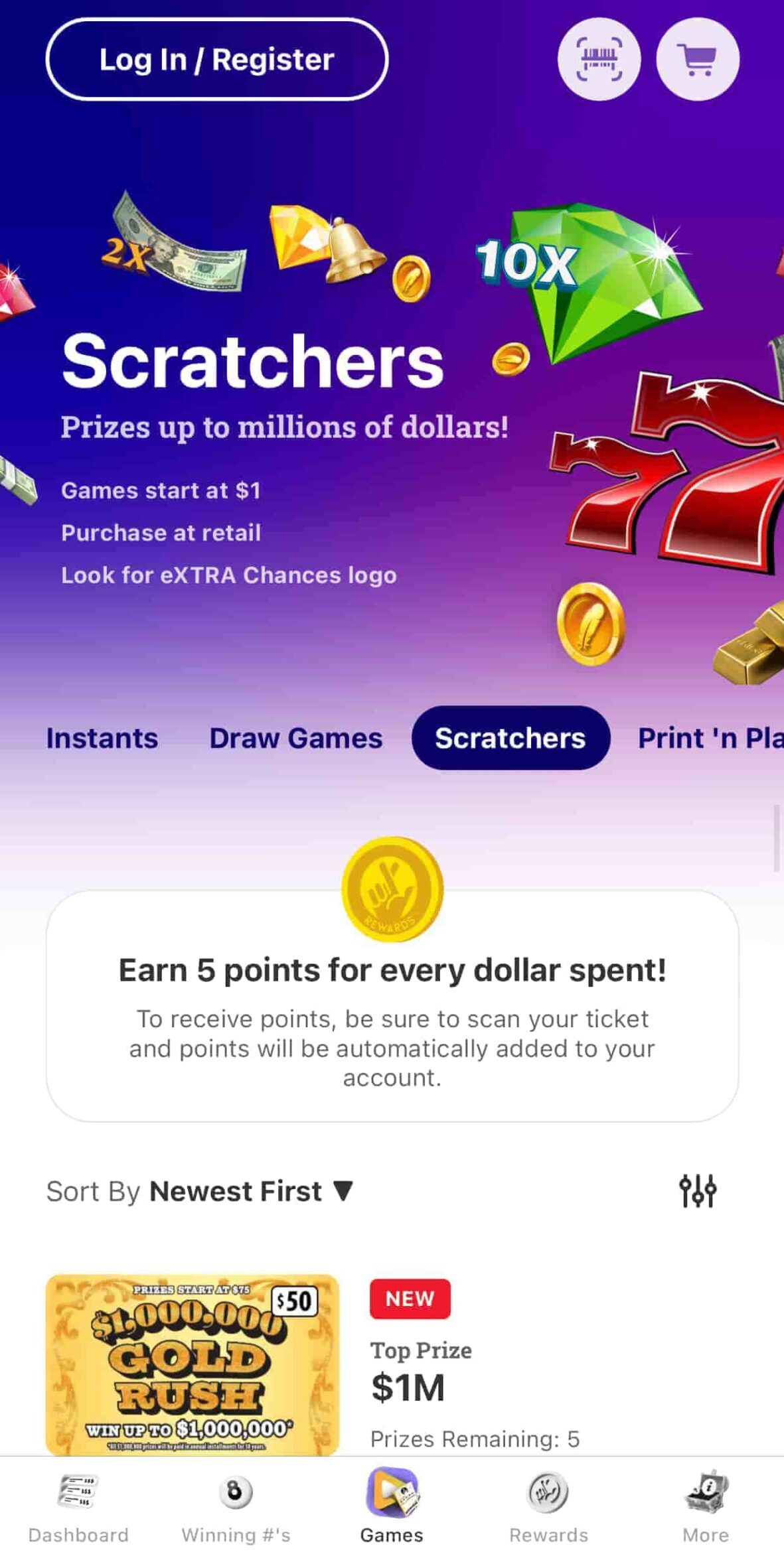Screen dimensions: 784x1568
Task: Switch to the Instants category
Action: click(x=102, y=738)
